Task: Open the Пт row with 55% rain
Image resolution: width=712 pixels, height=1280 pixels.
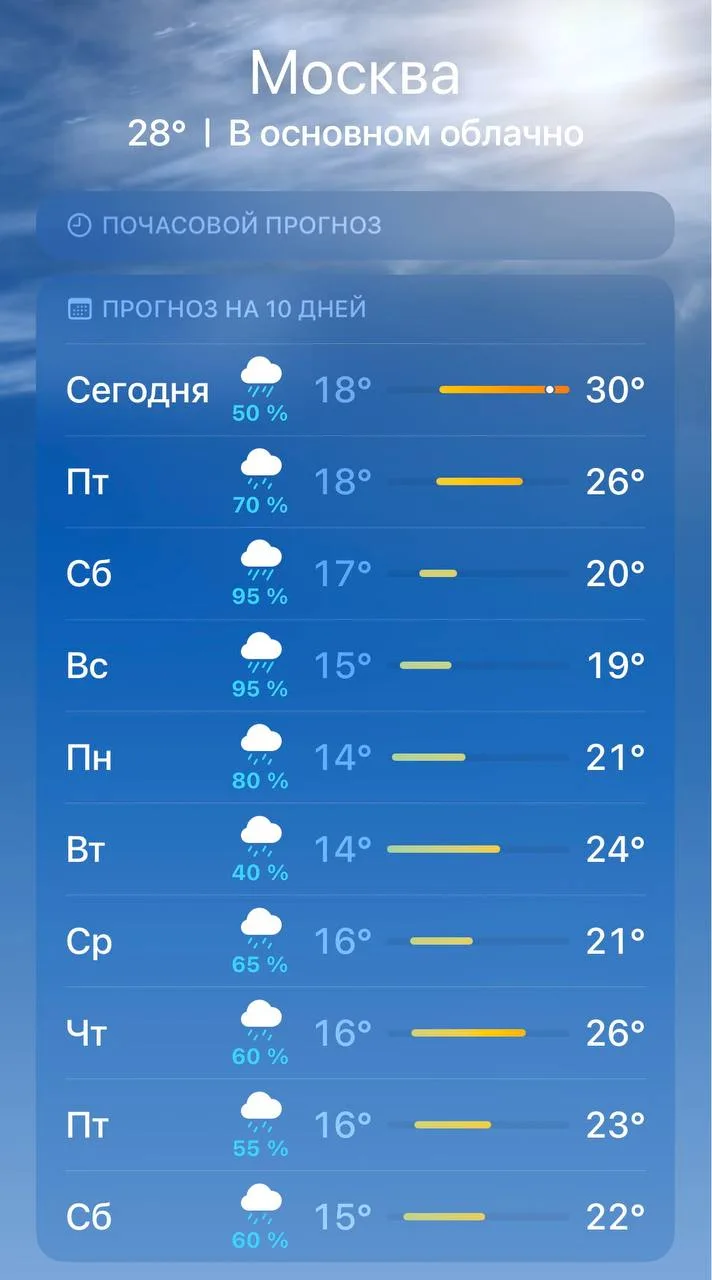Action: [x=355, y=1126]
